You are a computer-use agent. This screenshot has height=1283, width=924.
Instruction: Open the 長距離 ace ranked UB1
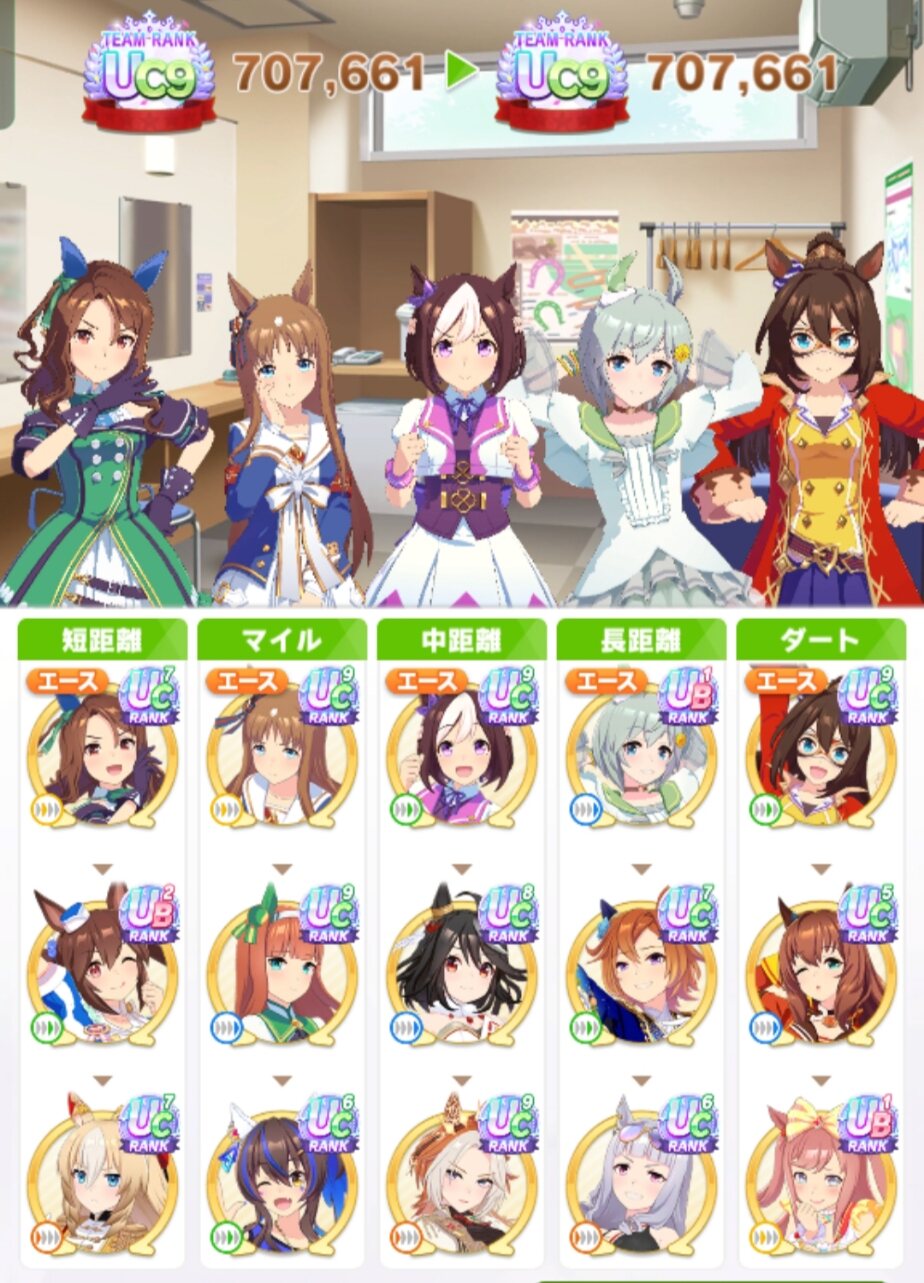pos(640,756)
